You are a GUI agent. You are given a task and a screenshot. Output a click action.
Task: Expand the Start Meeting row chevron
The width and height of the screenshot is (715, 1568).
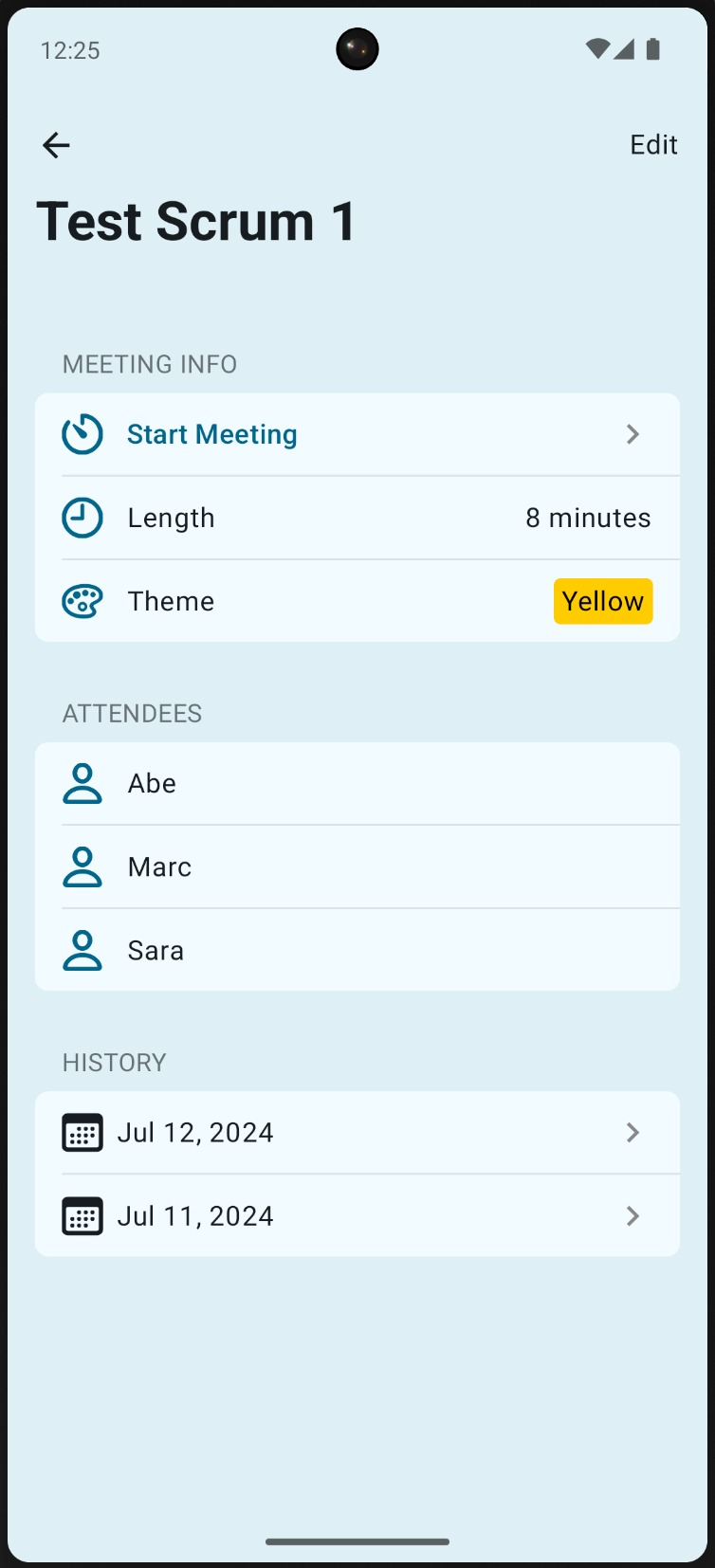click(x=632, y=434)
